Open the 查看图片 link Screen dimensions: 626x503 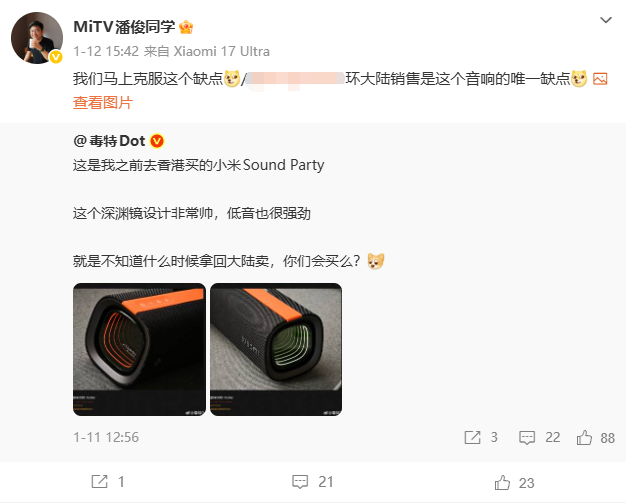(103, 102)
